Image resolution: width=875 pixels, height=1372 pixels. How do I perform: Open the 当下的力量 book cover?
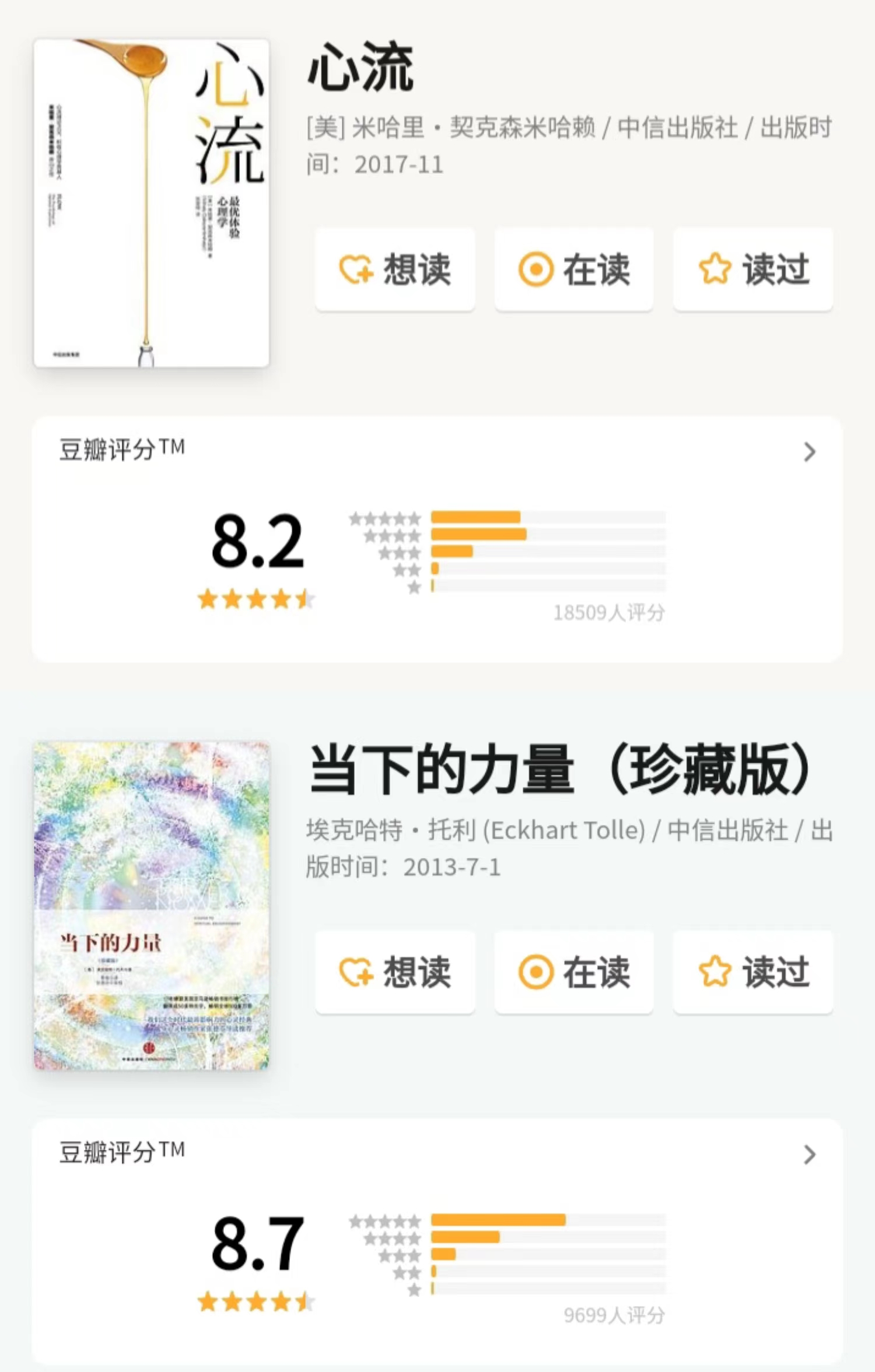point(151,906)
